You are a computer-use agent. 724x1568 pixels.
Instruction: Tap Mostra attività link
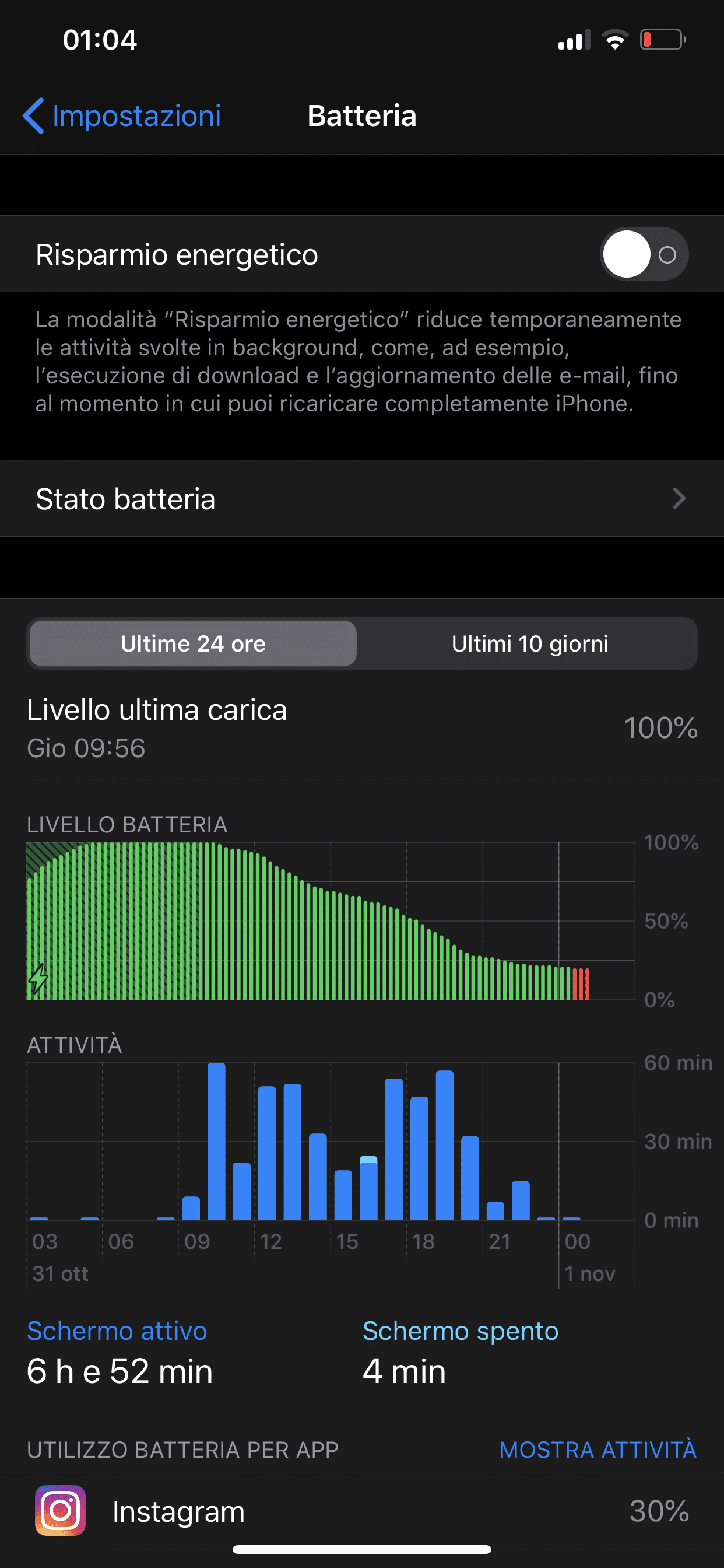[598, 1450]
